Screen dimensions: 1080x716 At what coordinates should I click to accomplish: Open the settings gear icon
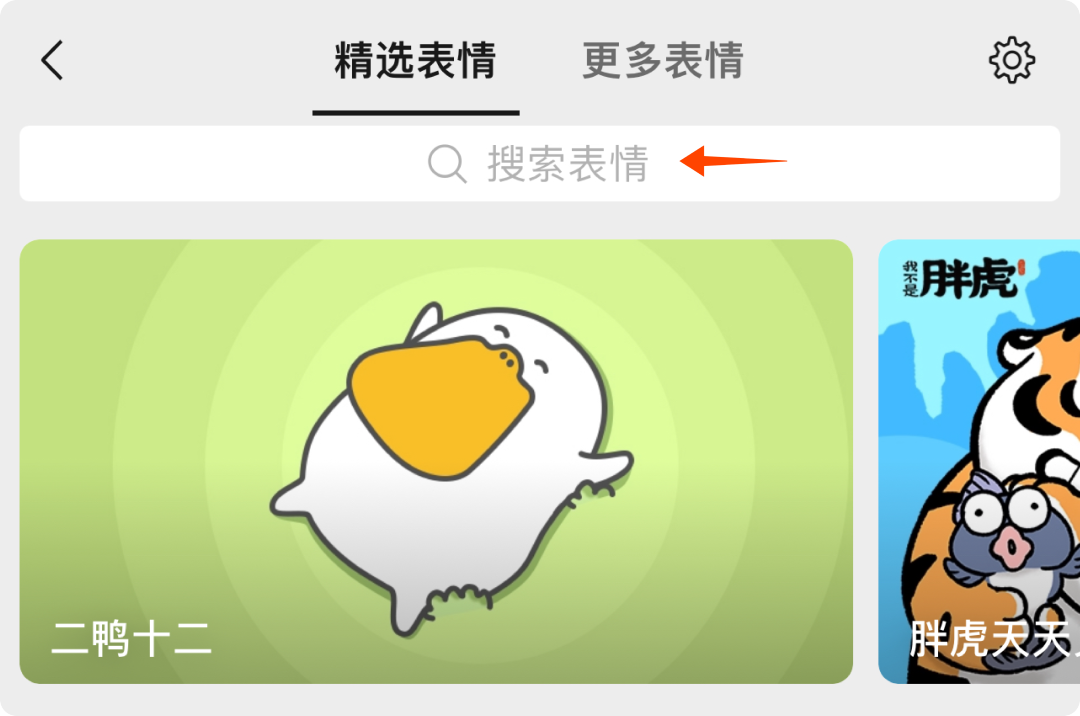pos(1011,61)
